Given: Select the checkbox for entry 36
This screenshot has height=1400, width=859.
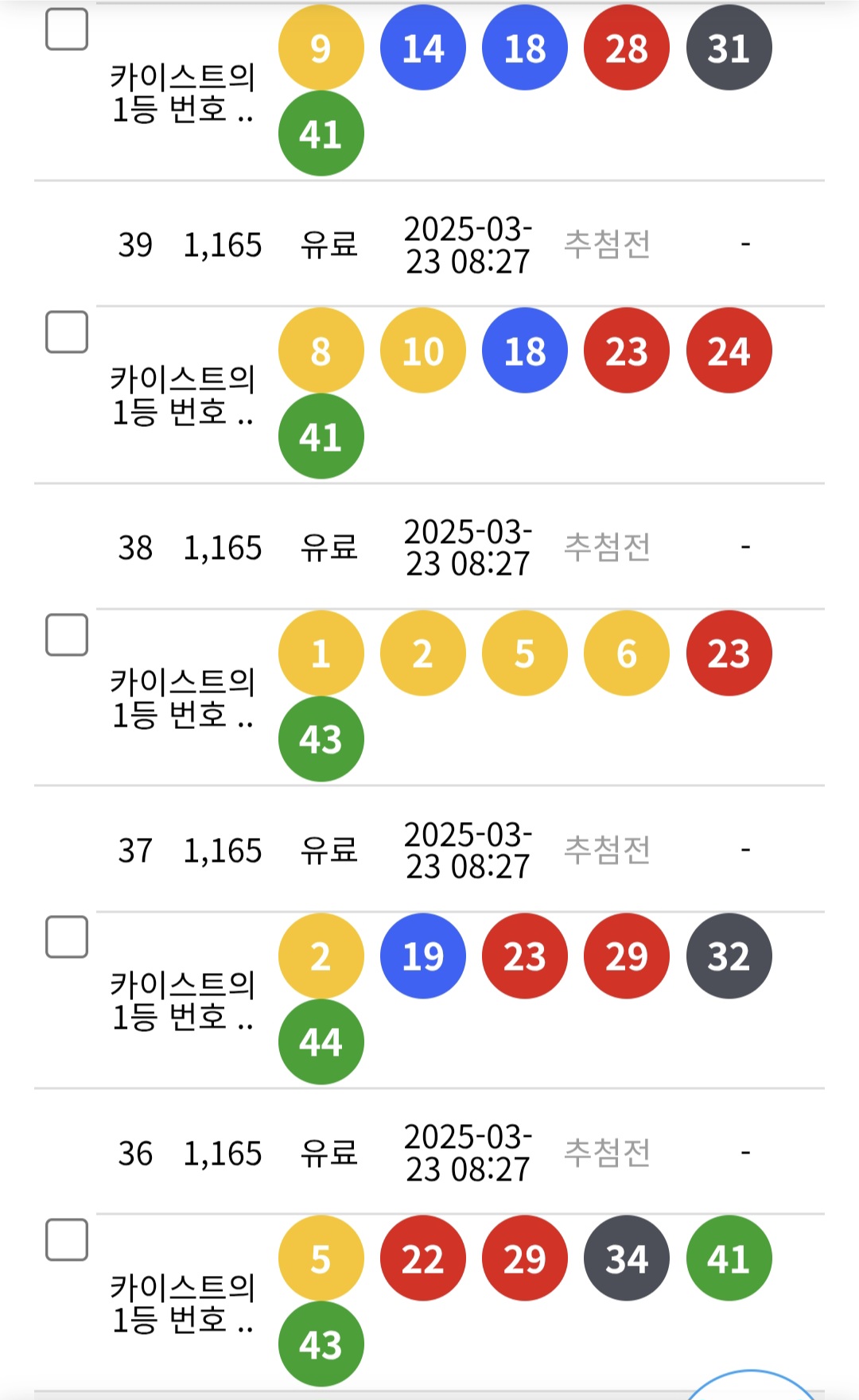Looking at the screenshot, I should pos(67,1239).
